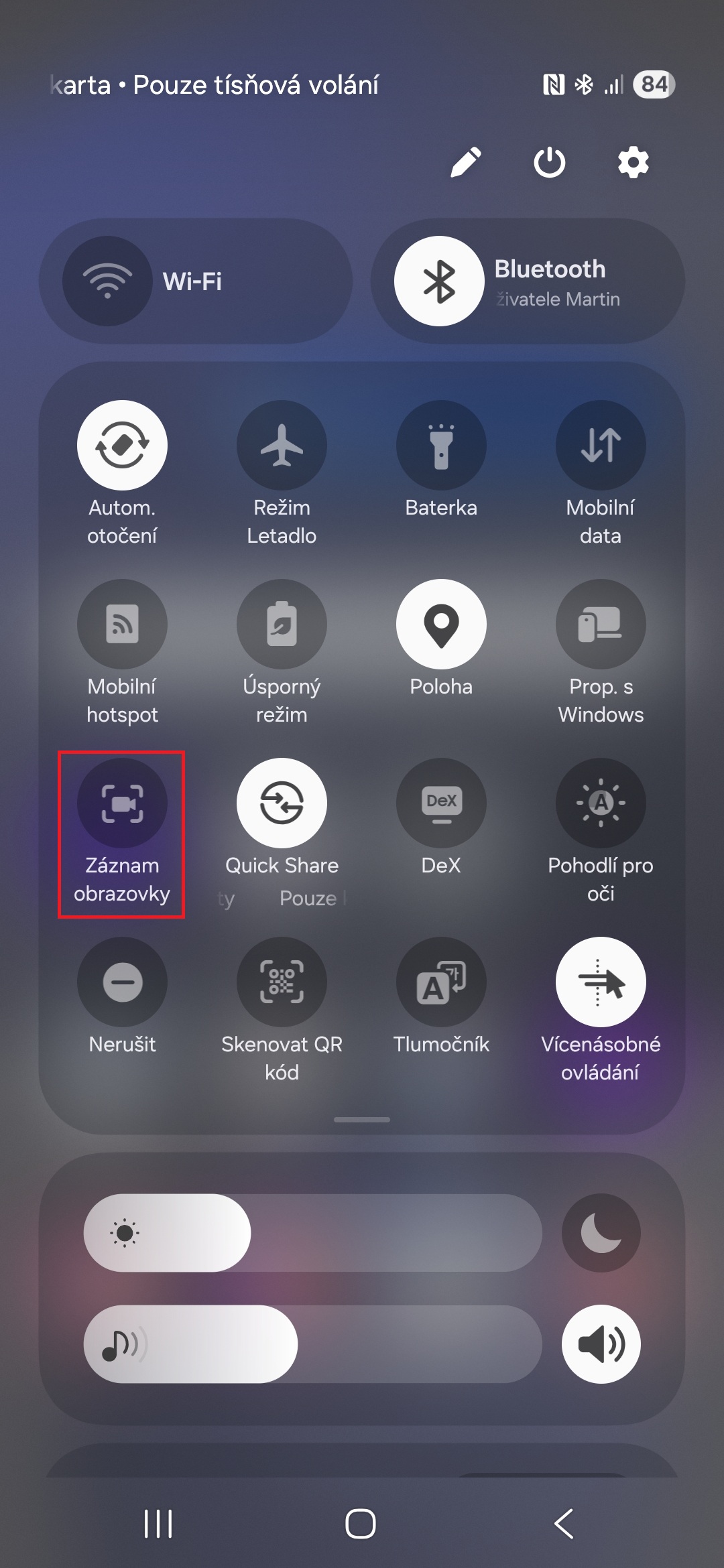
Task: Toggle dark mode with the moon icon
Action: click(x=601, y=1233)
